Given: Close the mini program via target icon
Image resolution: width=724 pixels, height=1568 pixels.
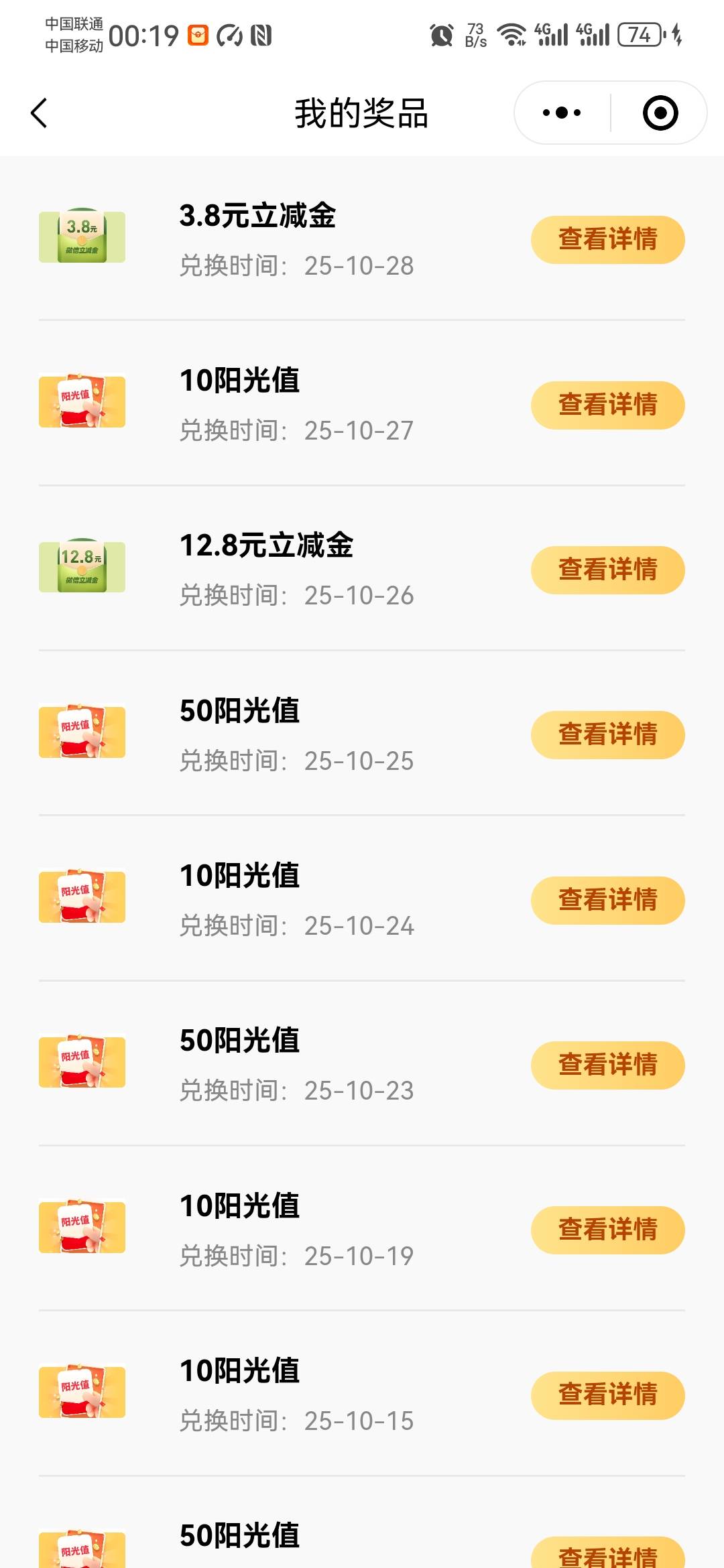Looking at the screenshot, I should point(660,113).
